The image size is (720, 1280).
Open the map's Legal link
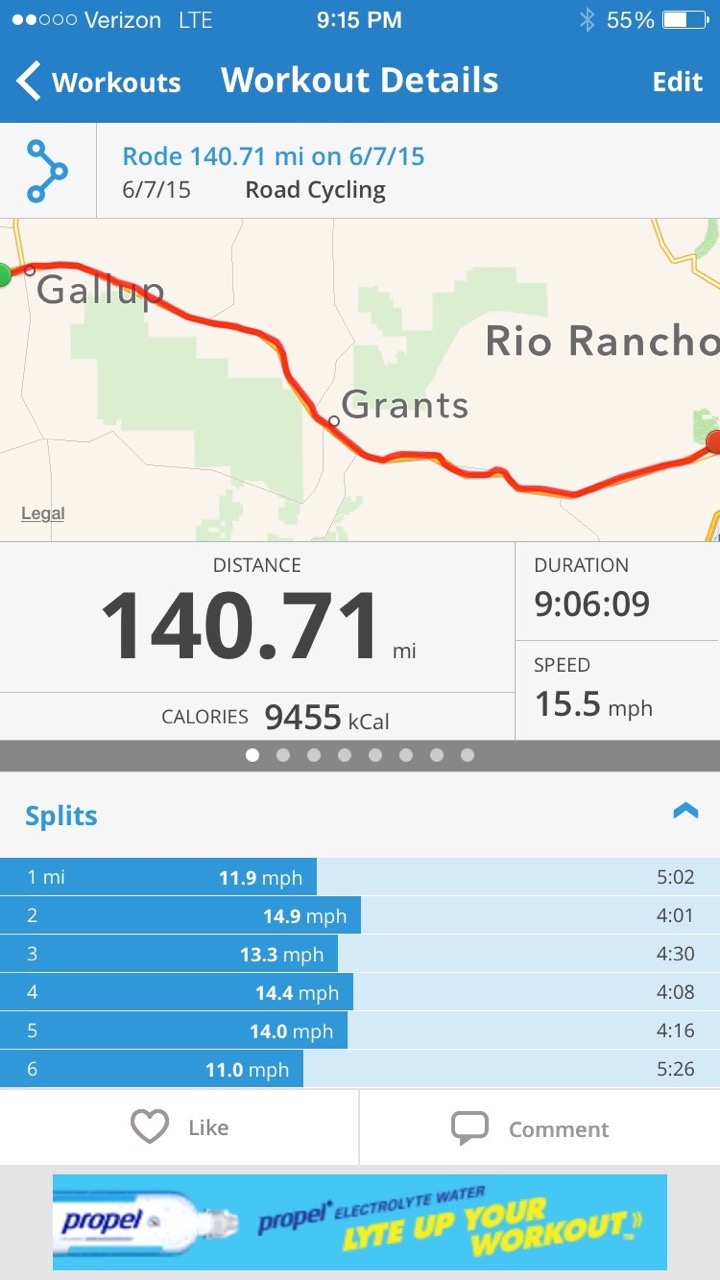pyautogui.click(x=43, y=513)
